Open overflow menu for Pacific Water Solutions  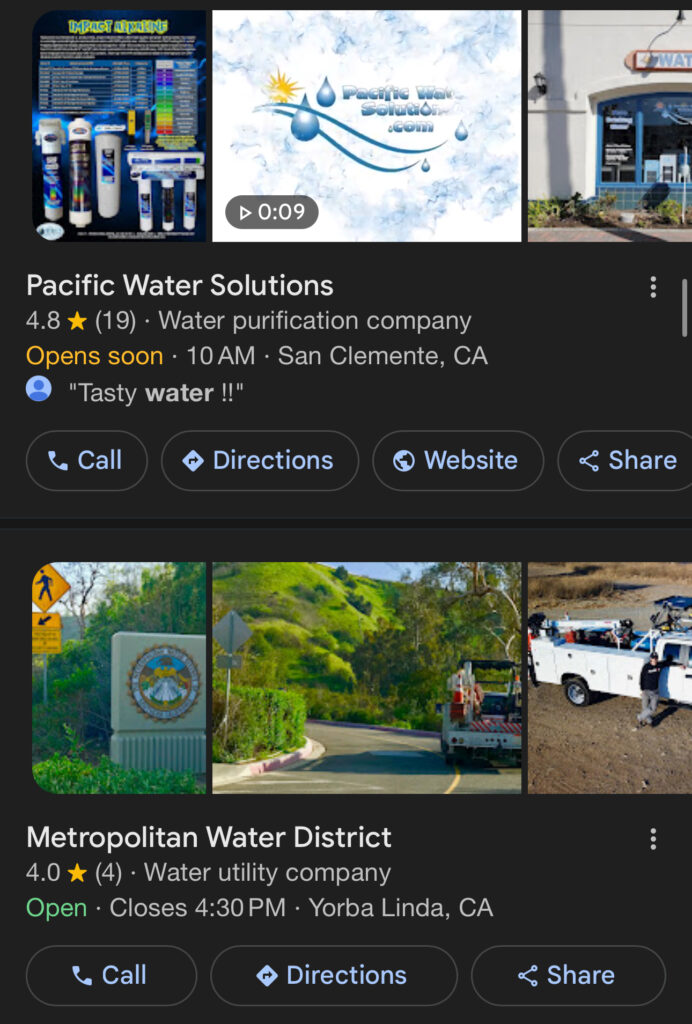click(x=653, y=288)
